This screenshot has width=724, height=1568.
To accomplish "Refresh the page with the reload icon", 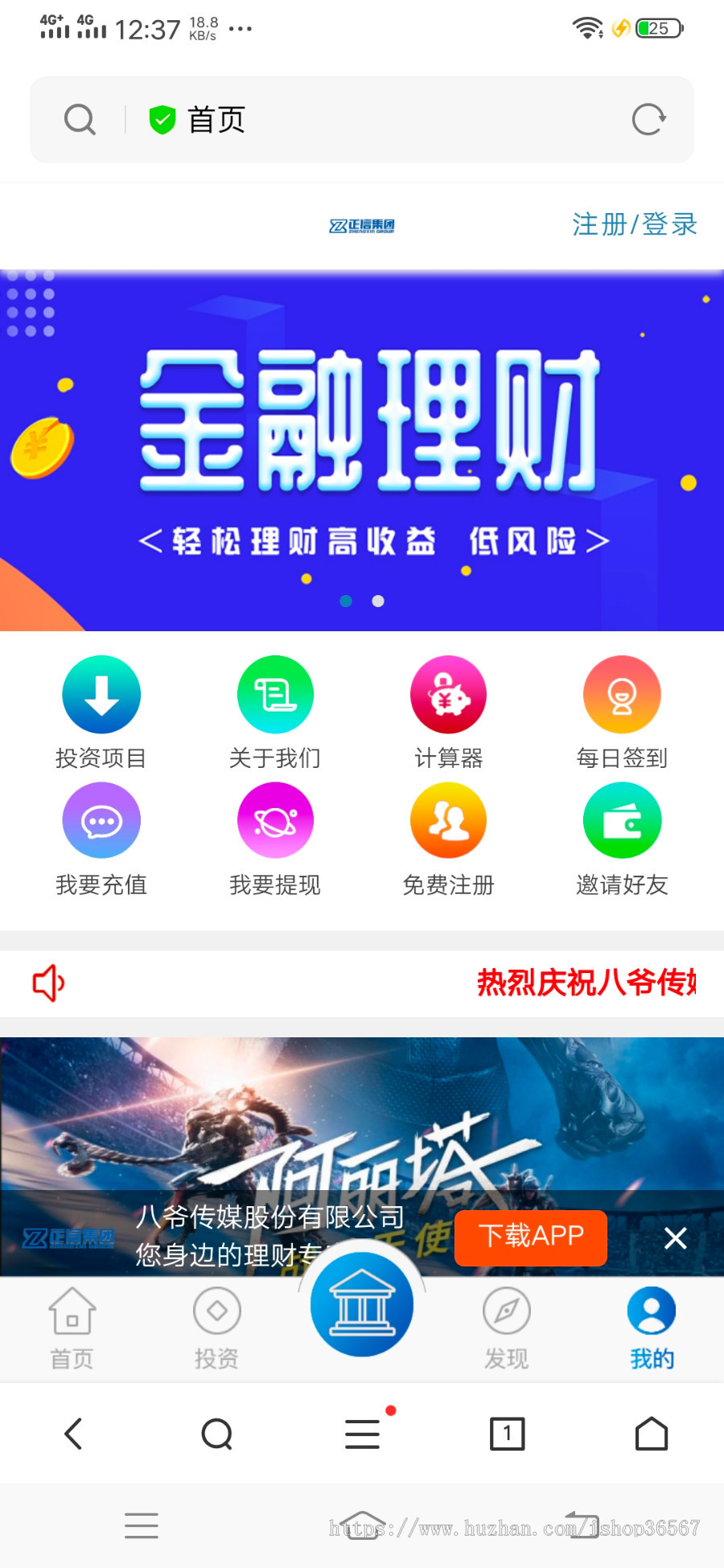I will [650, 118].
